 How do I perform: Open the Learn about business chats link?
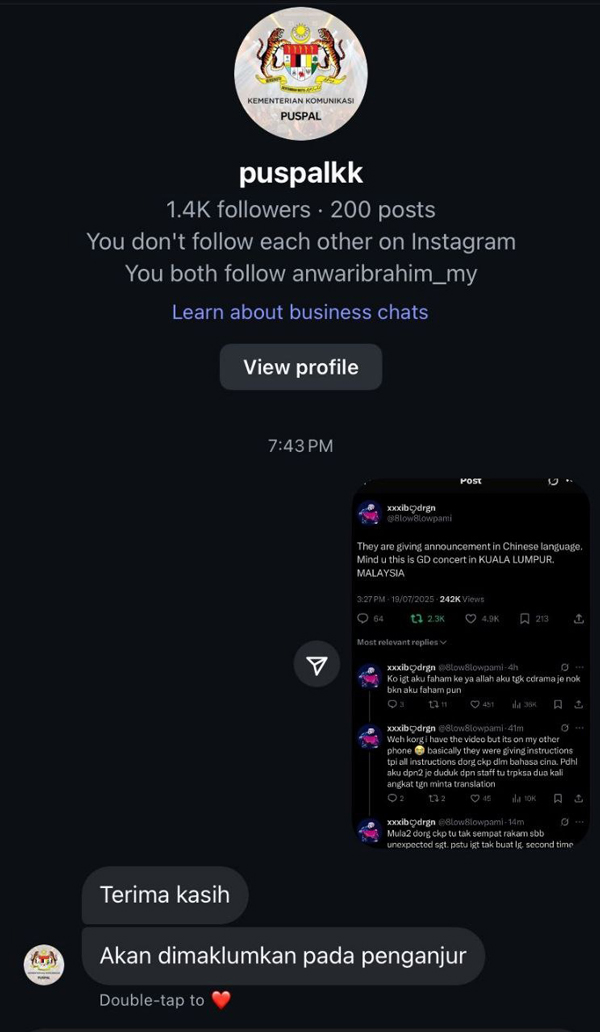point(300,312)
